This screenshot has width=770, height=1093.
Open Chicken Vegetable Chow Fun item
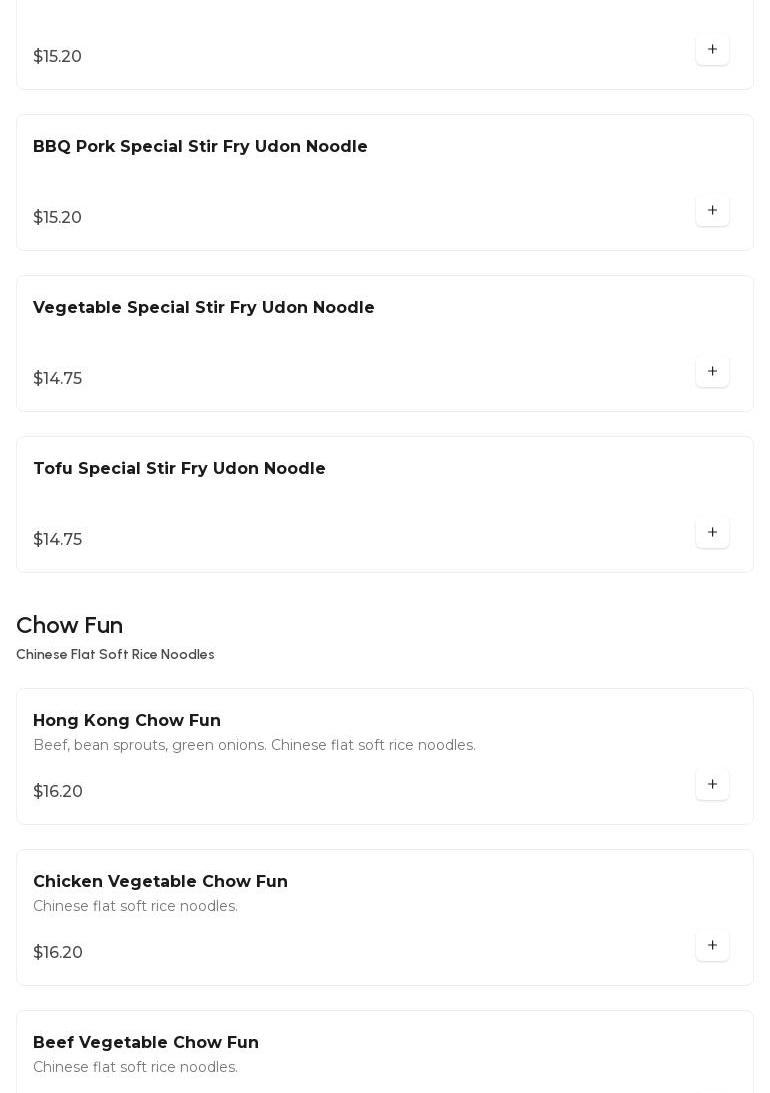click(x=160, y=882)
